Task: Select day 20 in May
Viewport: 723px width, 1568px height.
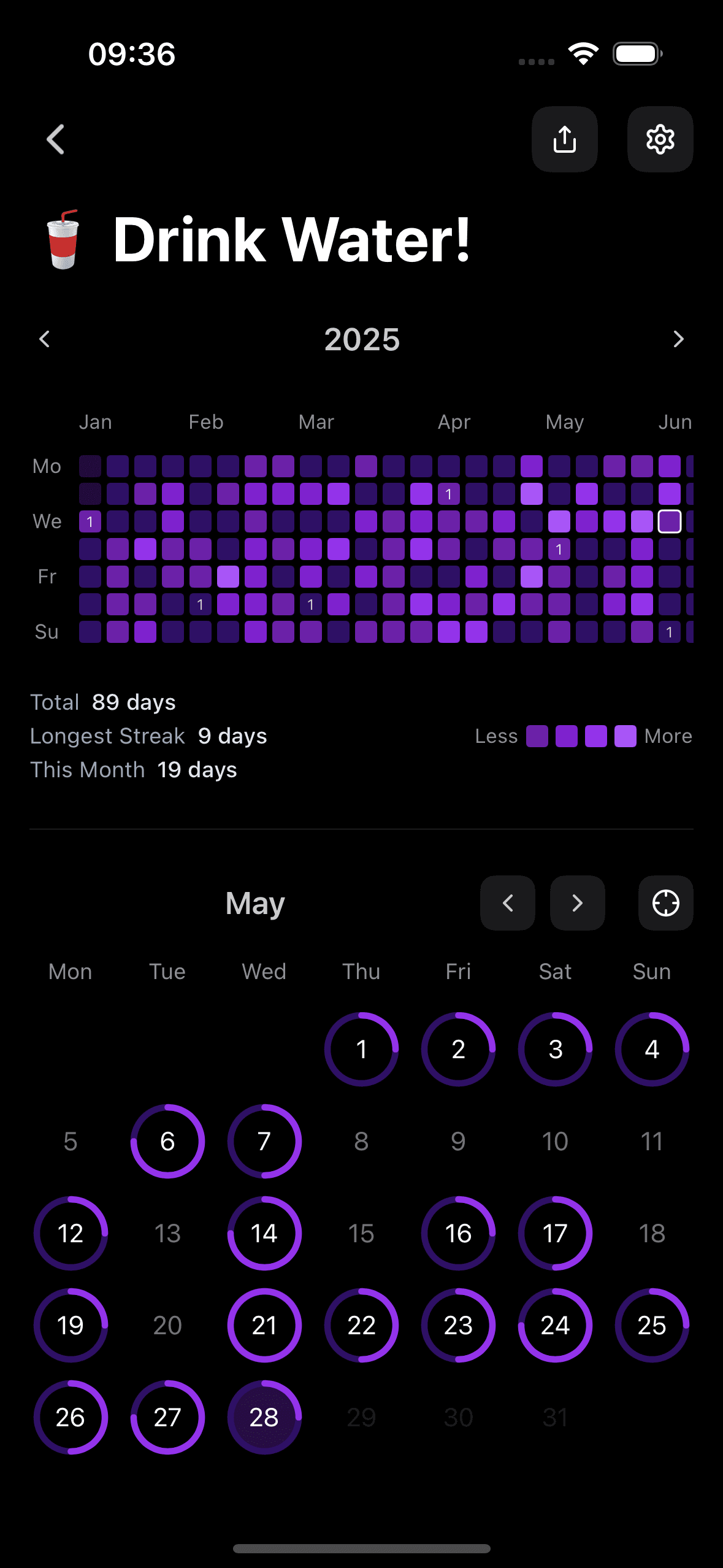Action: (167, 1325)
